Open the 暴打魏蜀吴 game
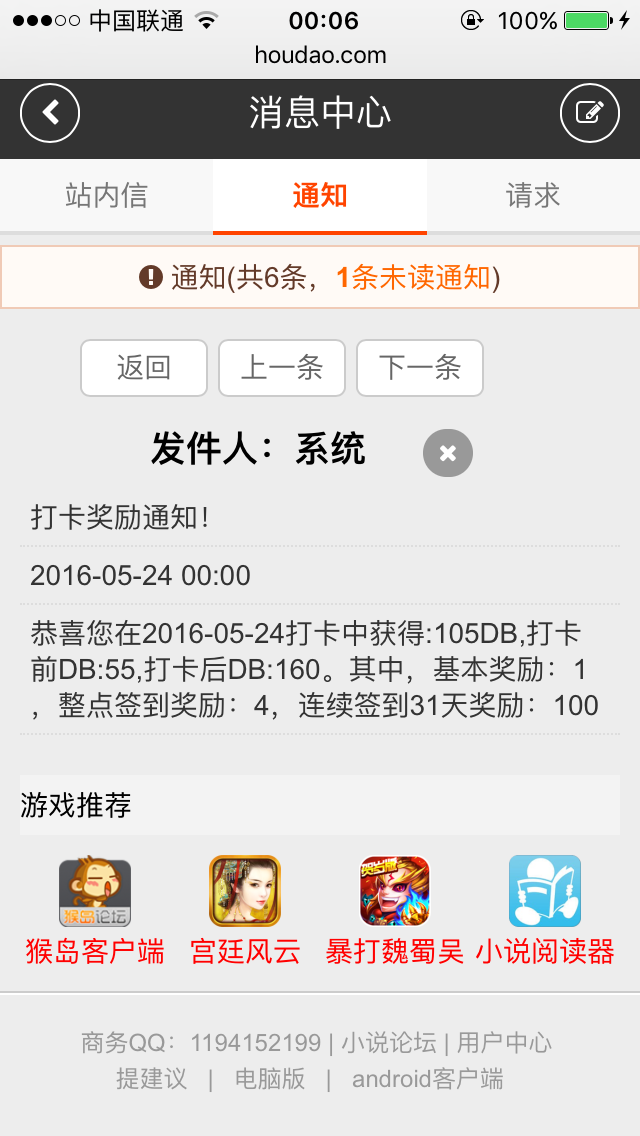This screenshot has width=640, height=1136. pos(395,911)
